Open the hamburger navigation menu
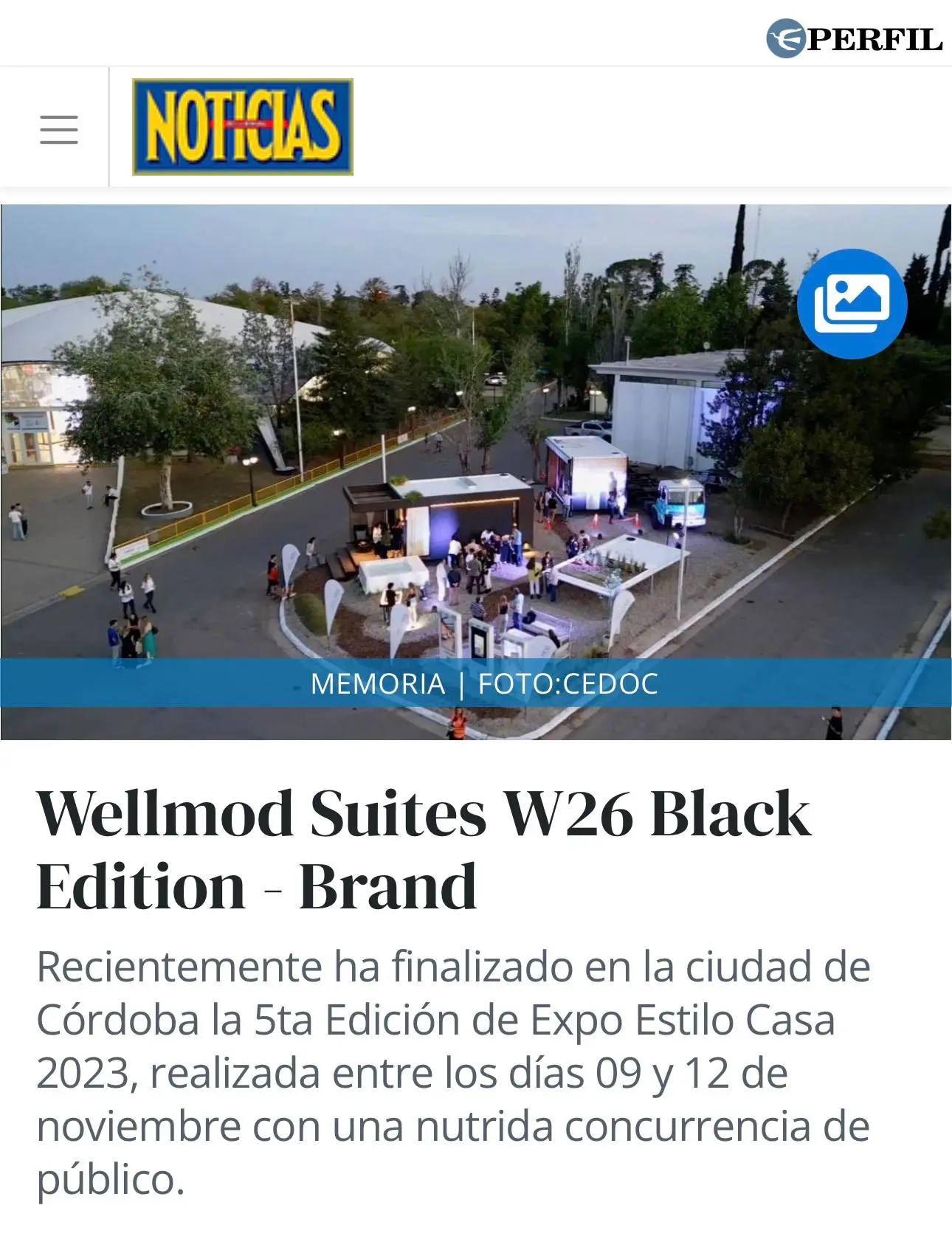This screenshot has width=952, height=1239. tap(58, 129)
